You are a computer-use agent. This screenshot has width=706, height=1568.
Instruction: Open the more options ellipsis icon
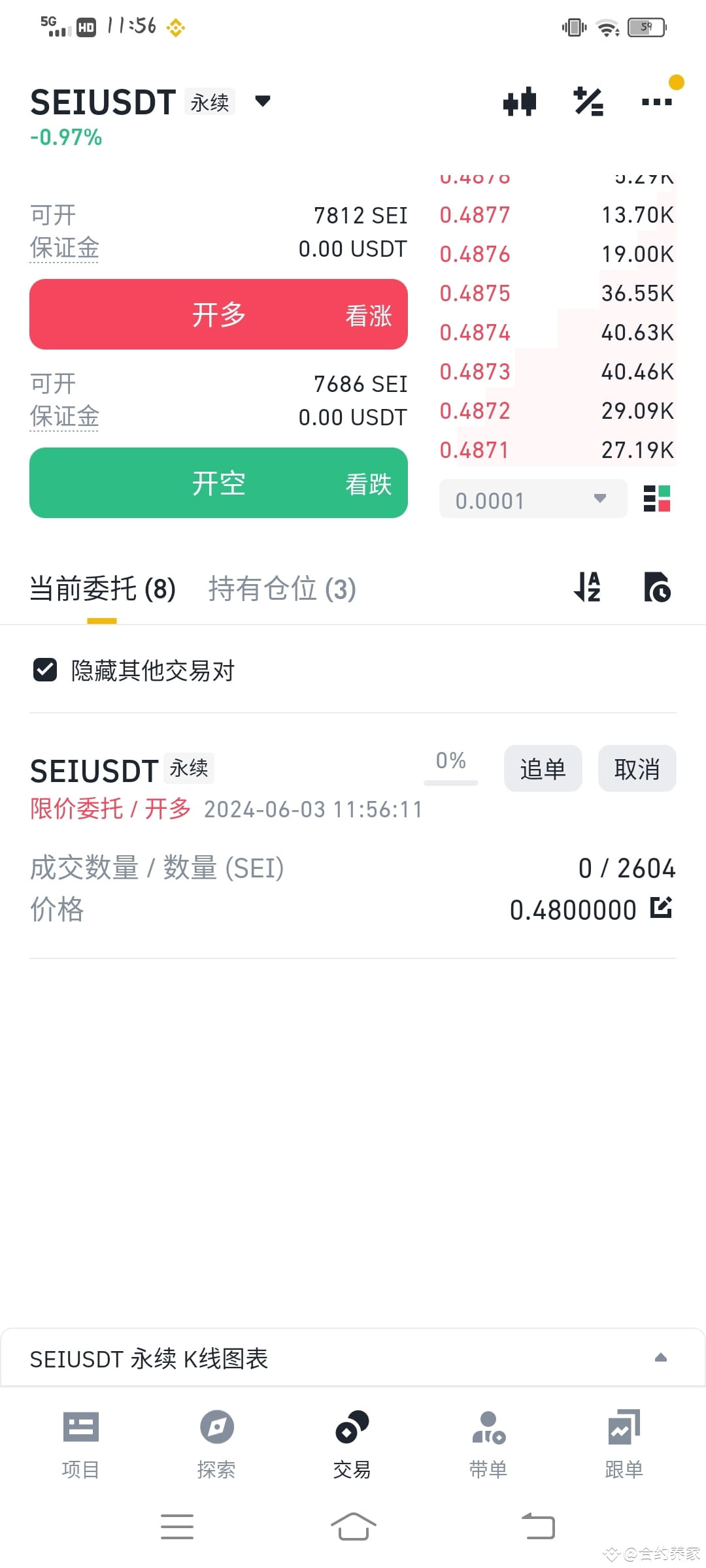[x=656, y=101]
